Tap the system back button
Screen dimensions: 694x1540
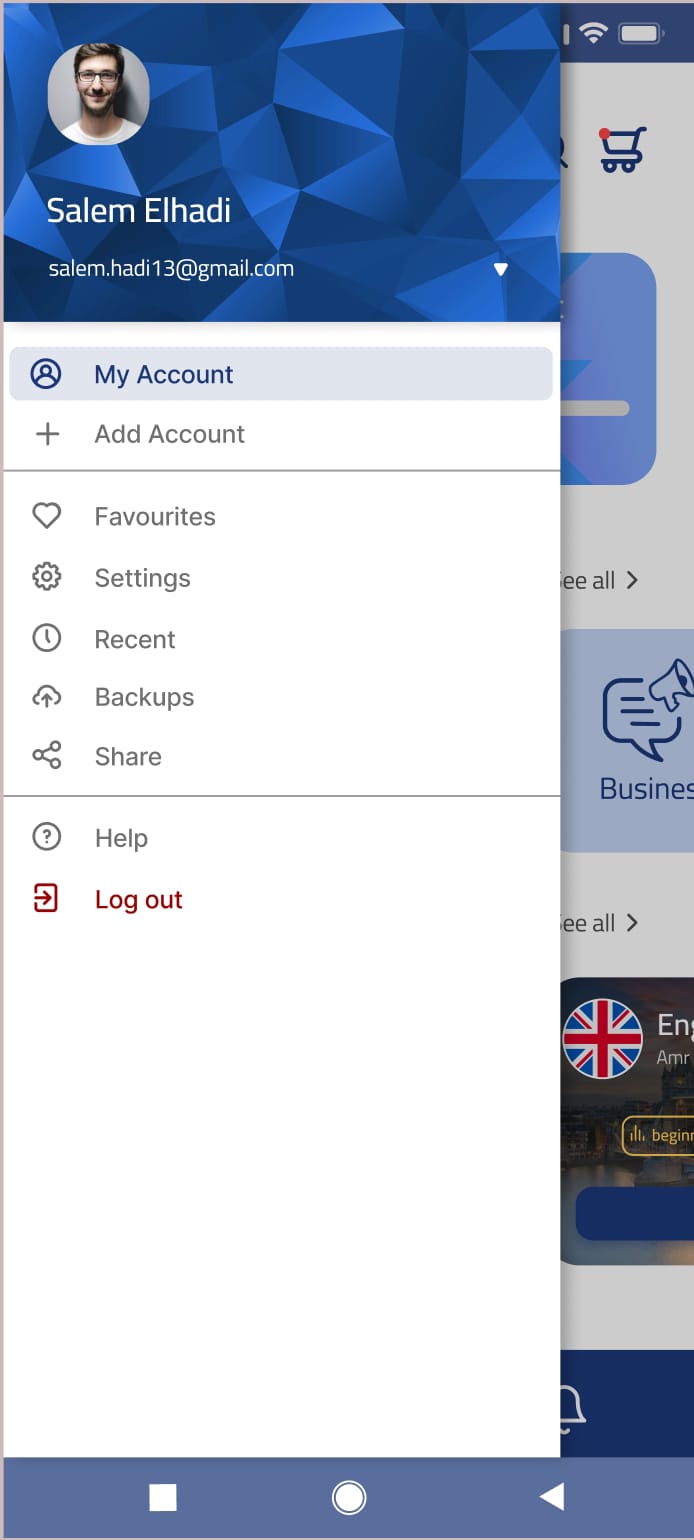[x=551, y=1497]
